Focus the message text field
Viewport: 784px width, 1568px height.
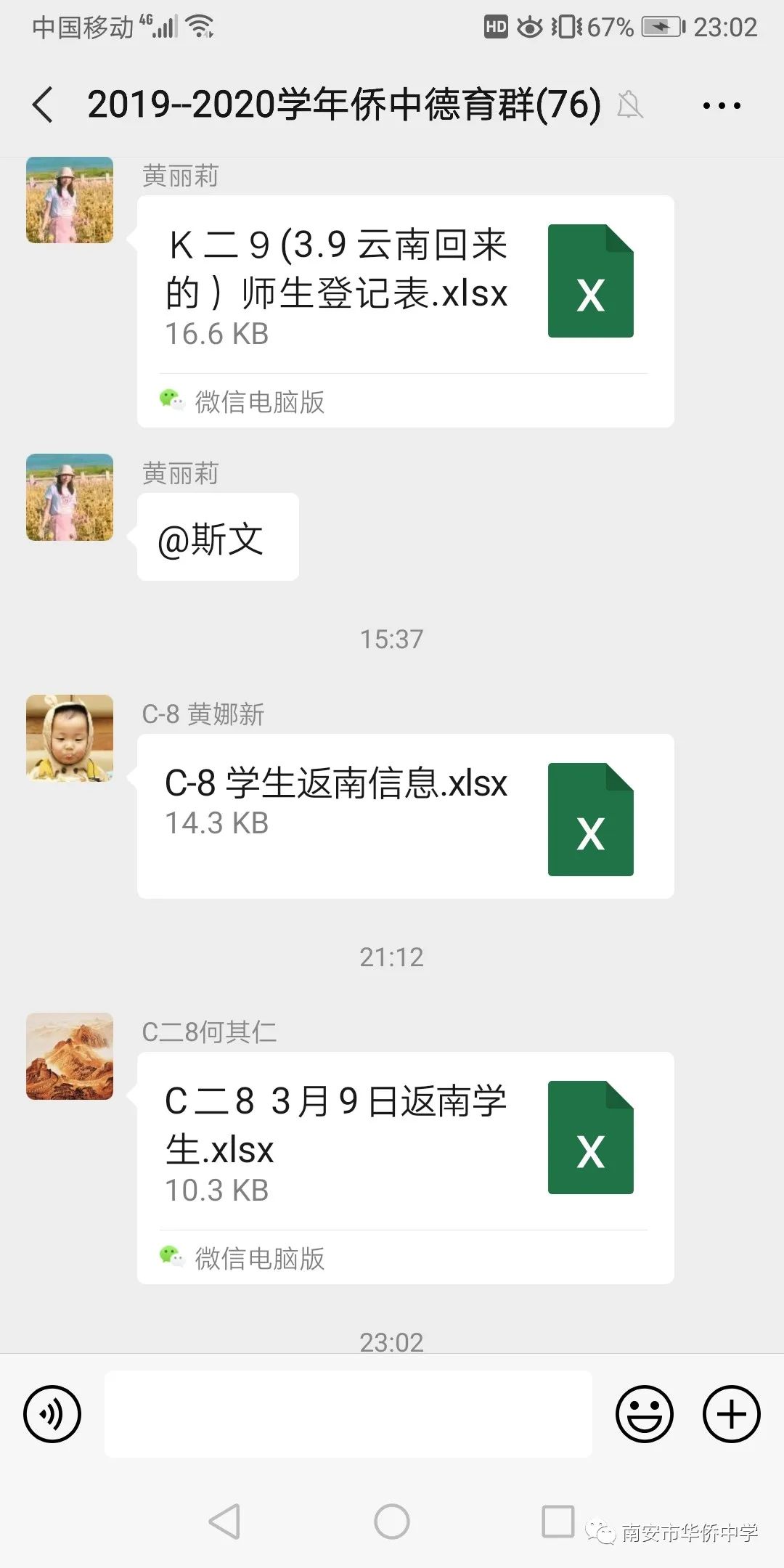coord(348,1414)
